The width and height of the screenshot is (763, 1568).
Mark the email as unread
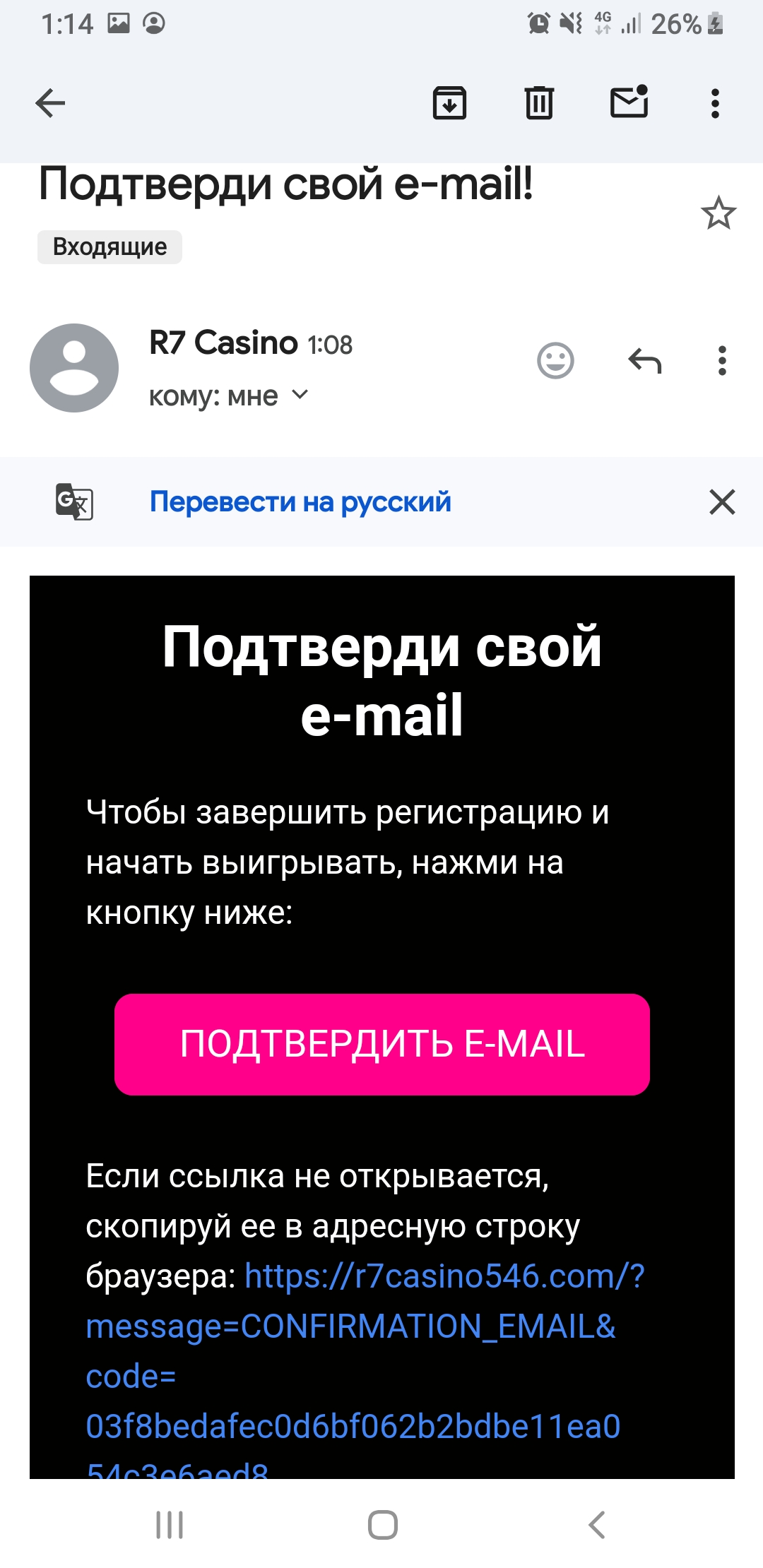(x=629, y=102)
